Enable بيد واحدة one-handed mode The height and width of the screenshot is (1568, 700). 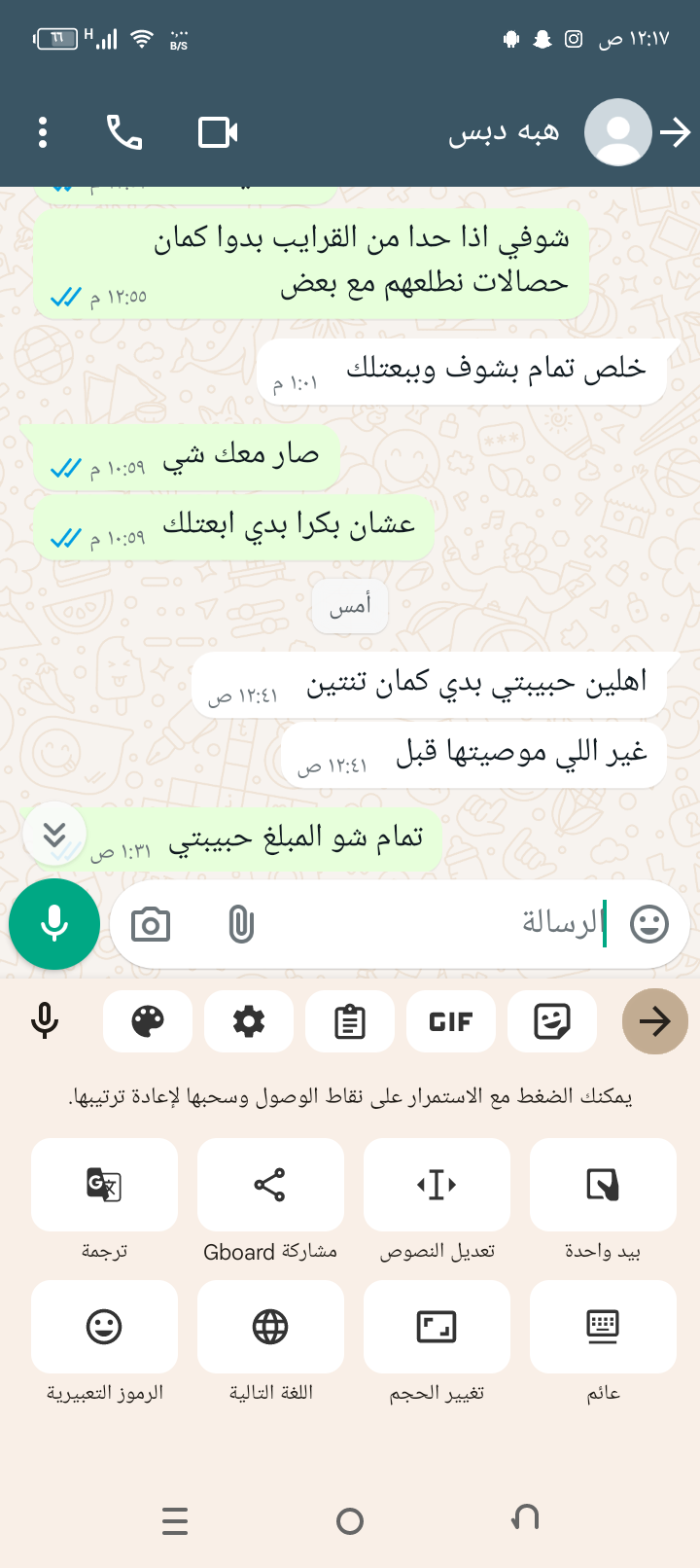[x=603, y=1185]
